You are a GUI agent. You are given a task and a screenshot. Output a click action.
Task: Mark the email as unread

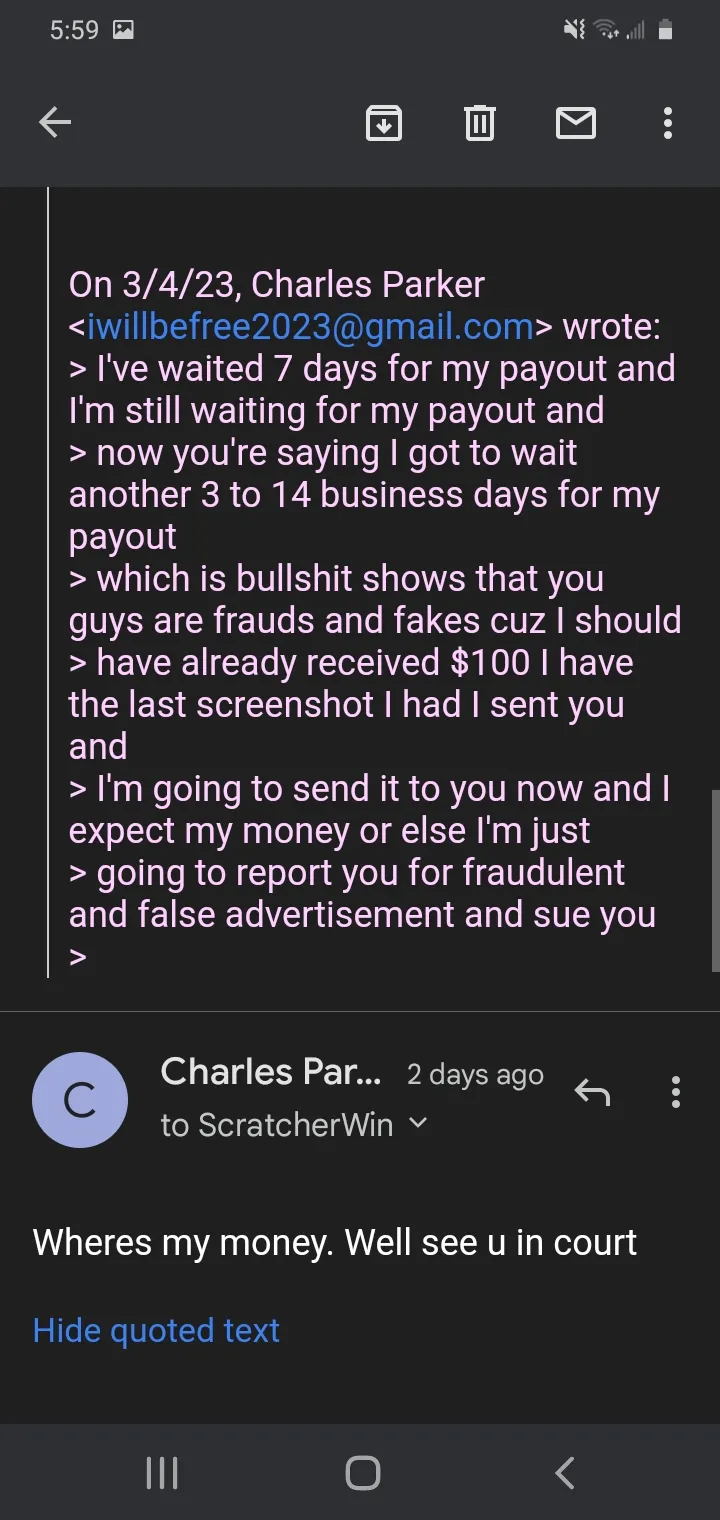pyautogui.click(x=576, y=123)
